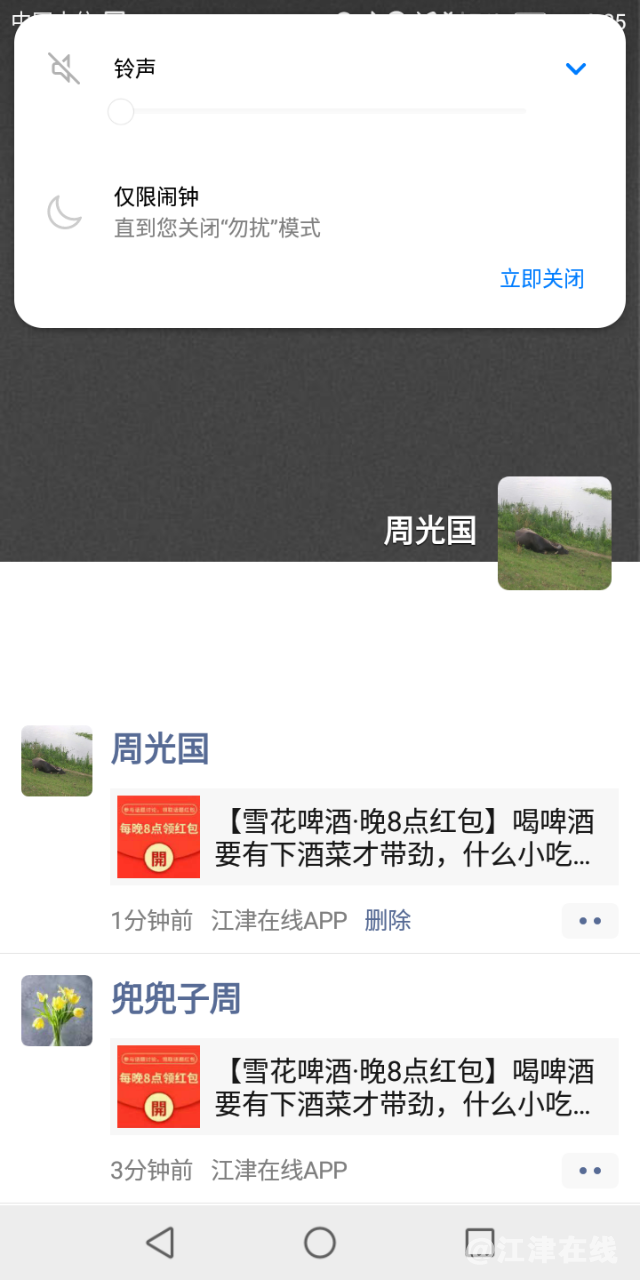Screen dimensions: 640x1280
Task: Open the comment menu on 周光国's post
Action: (590, 920)
